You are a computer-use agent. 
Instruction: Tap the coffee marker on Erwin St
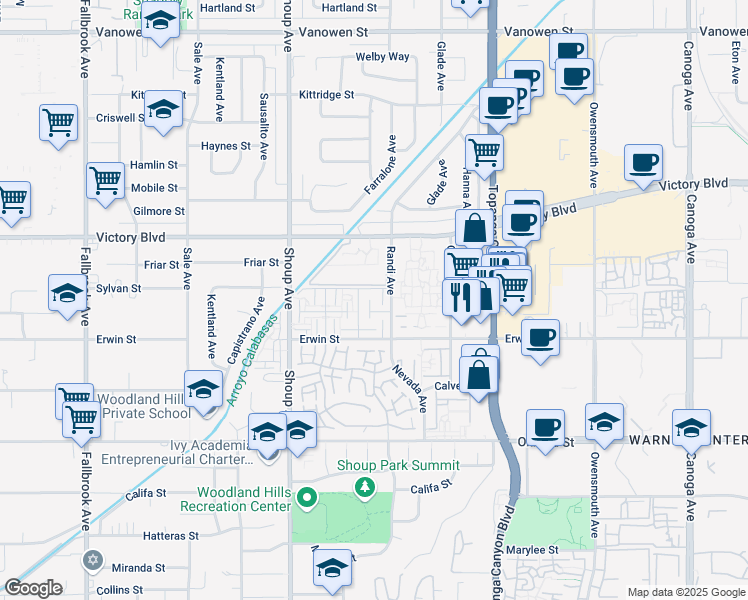click(541, 339)
